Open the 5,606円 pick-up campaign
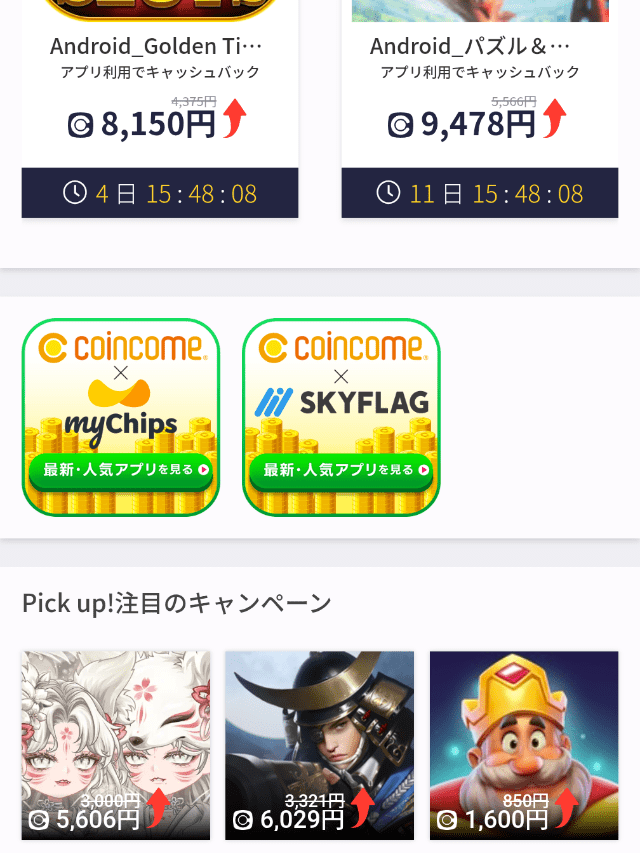The width and height of the screenshot is (640, 853). tap(116, 744)
